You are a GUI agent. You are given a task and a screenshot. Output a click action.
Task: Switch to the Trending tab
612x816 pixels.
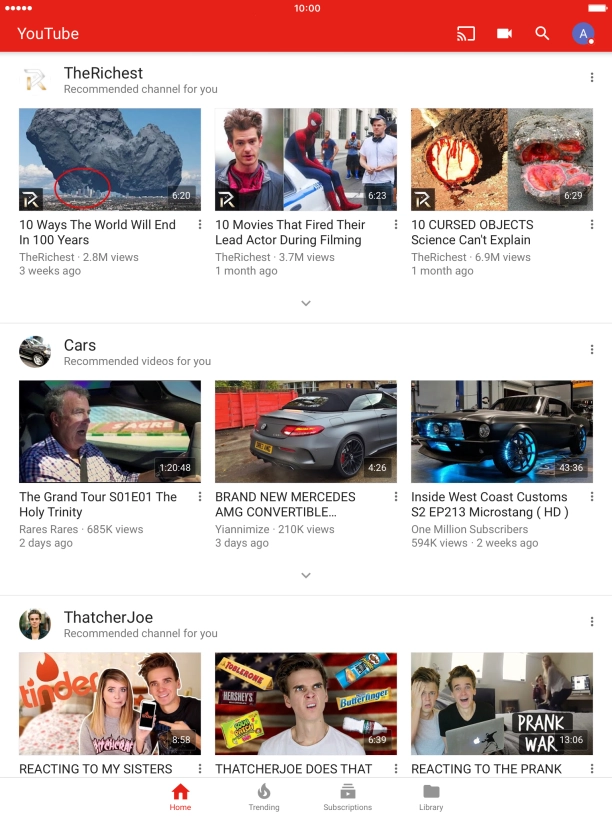(x=264, y=796)
